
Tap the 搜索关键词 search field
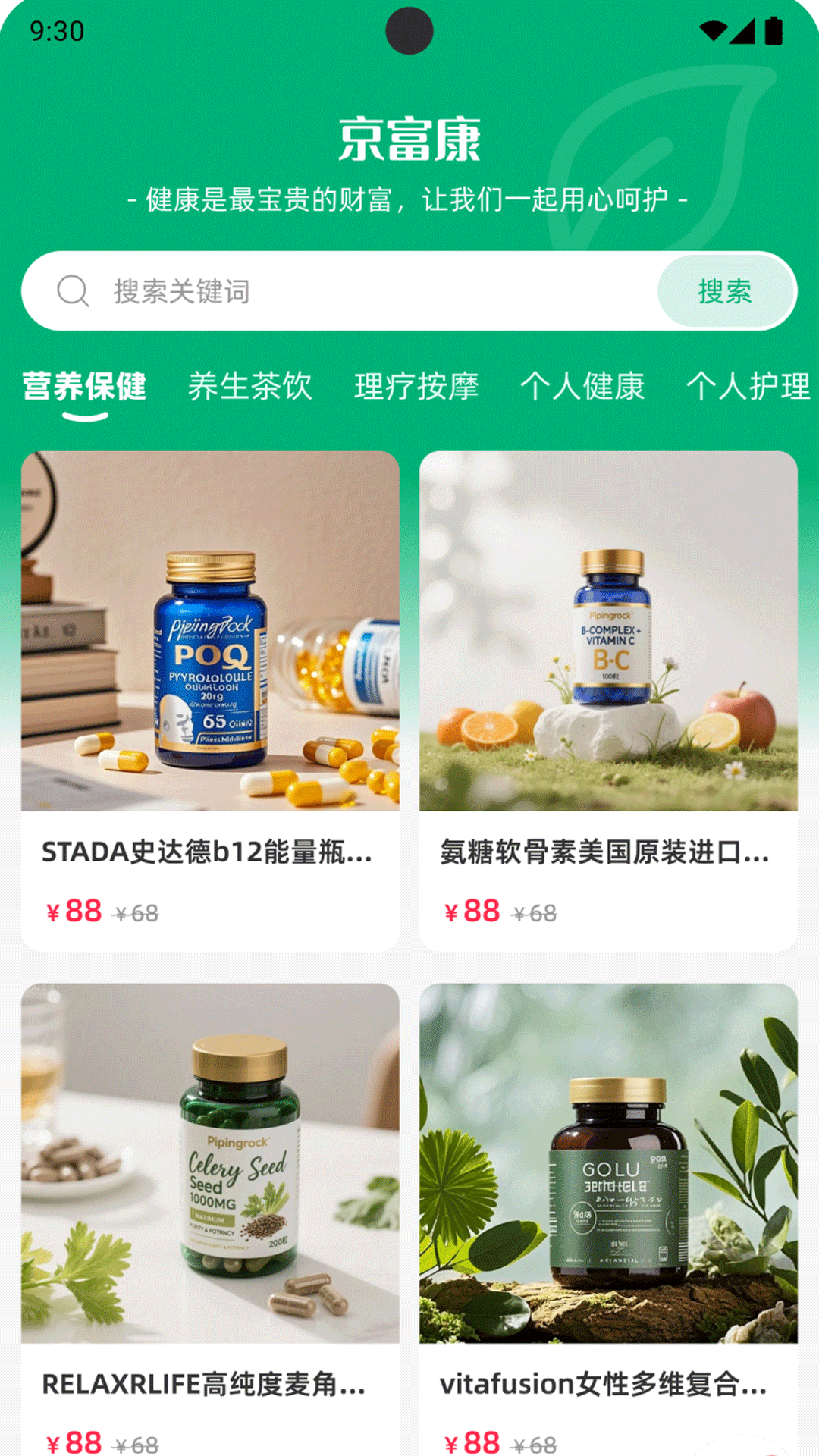coord(340,291)
